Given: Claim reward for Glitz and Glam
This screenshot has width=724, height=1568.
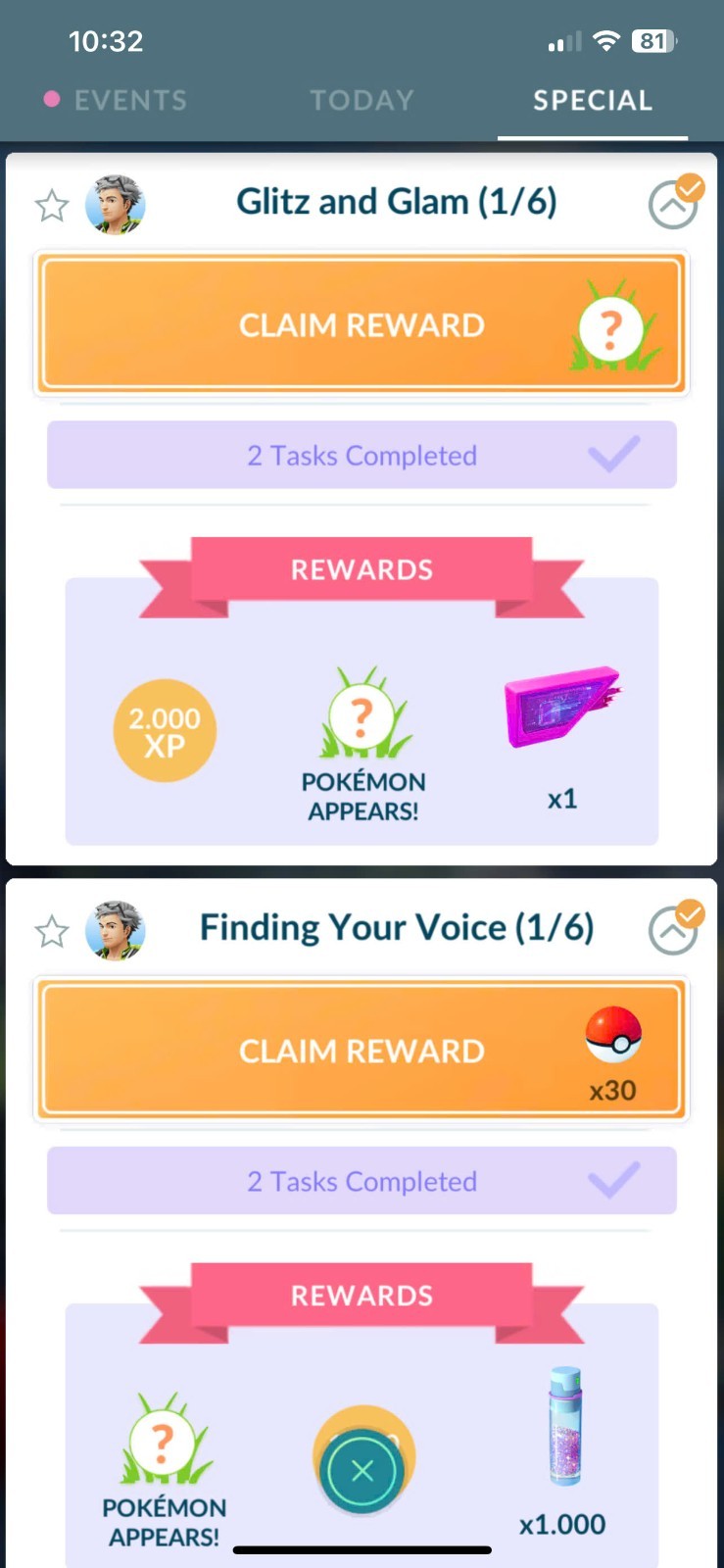Looking at the screenshot, I should 362,324.
